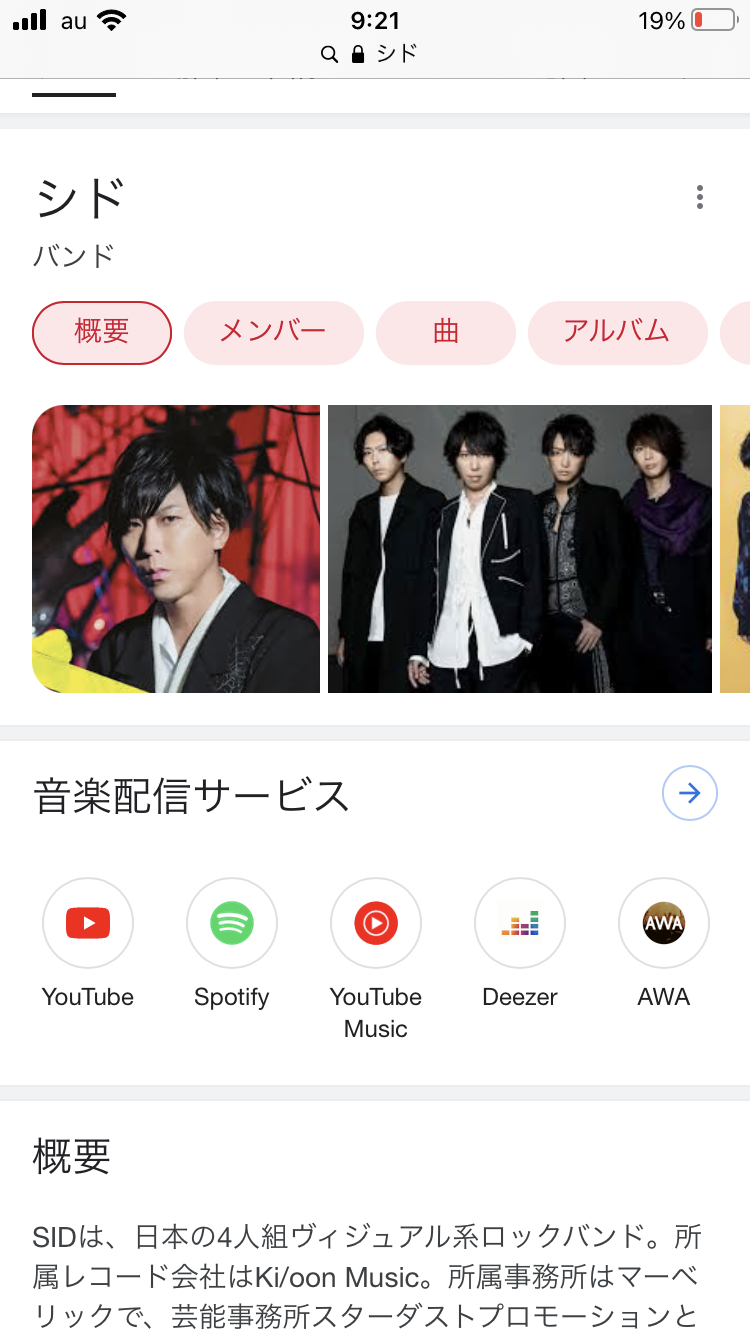
Task: Show the 曲 chip results
Action: (446, 333)
